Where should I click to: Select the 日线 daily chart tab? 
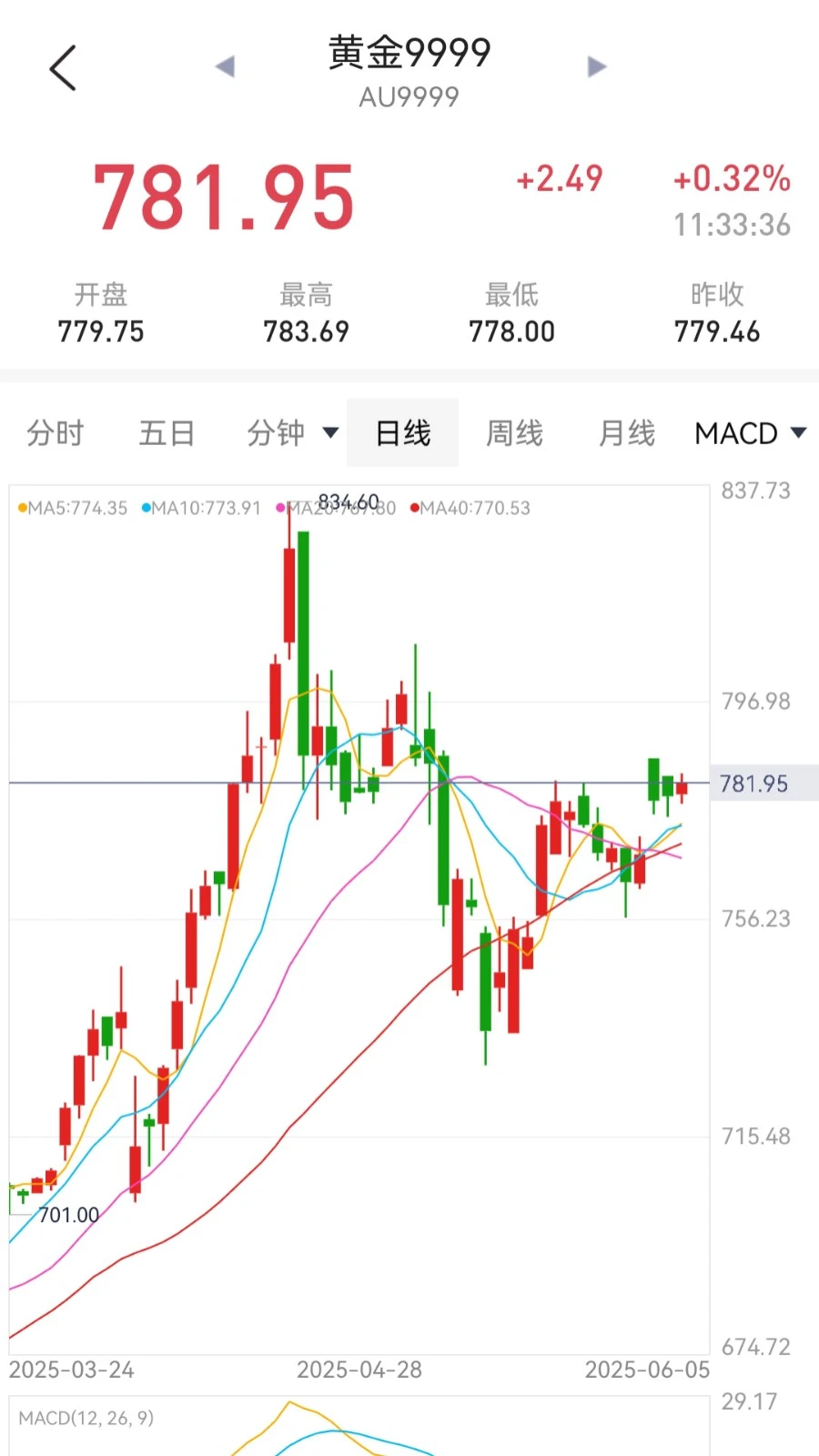[402, 434]
